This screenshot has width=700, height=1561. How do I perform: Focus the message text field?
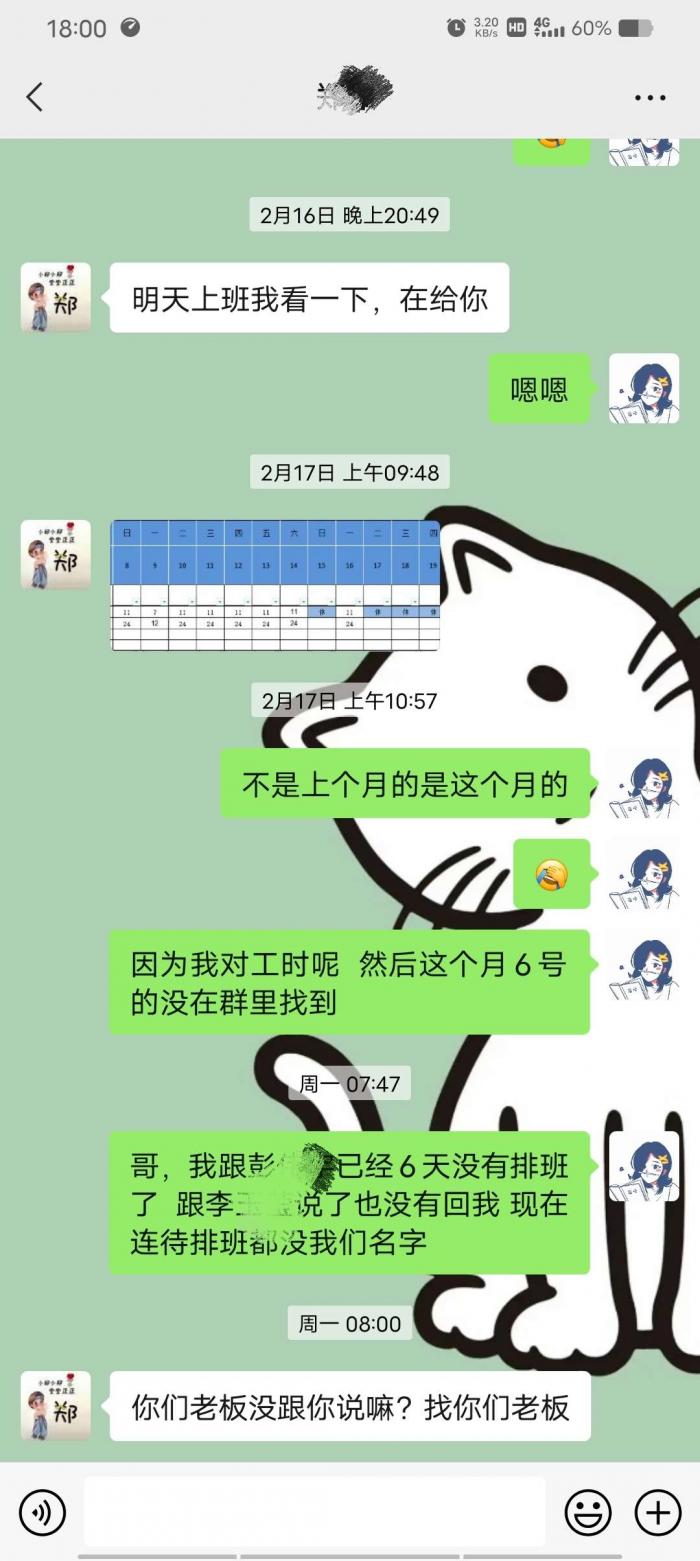pos(315,1511)
